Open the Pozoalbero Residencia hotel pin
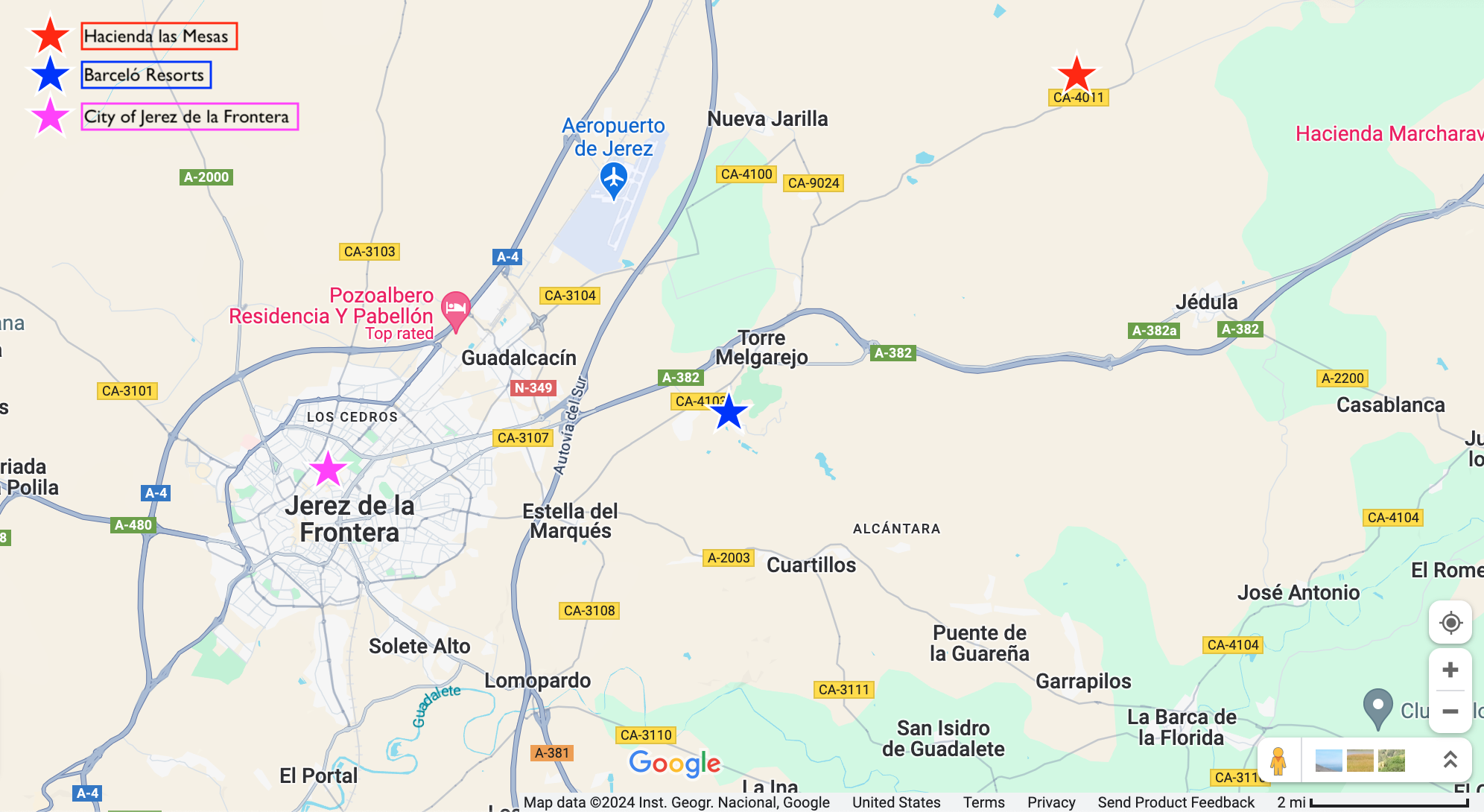 [455, 308]
